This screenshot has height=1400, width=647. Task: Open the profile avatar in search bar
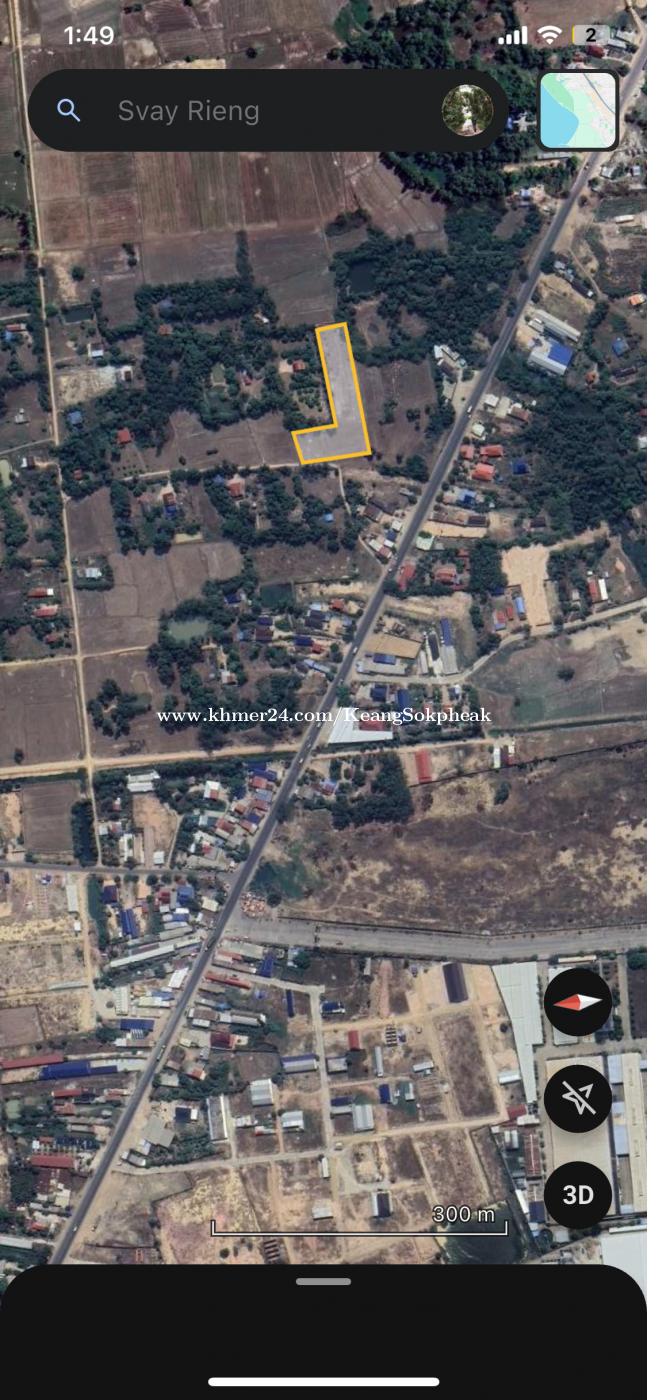(x=467, y=110)
